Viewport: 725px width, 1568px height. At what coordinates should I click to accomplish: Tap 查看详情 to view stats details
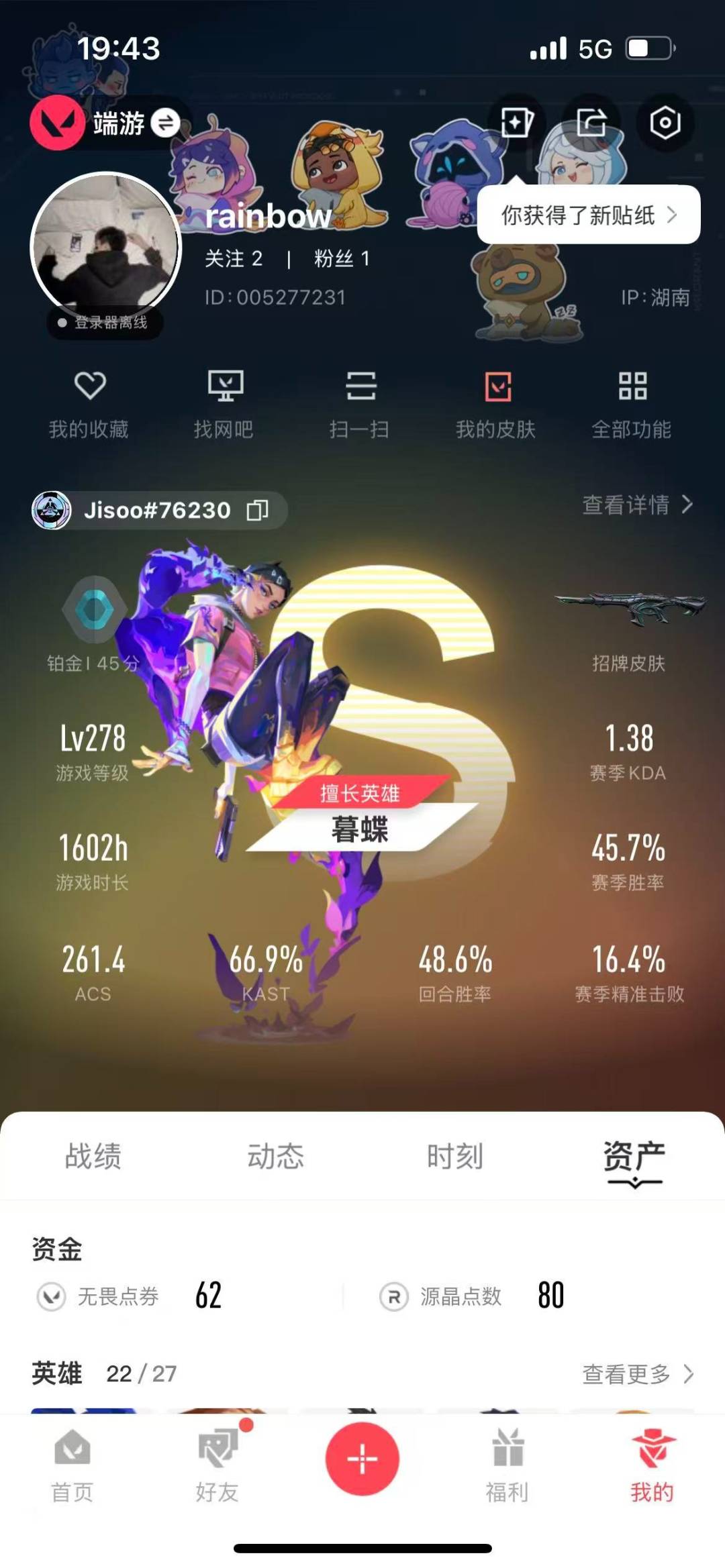(637, 505)
